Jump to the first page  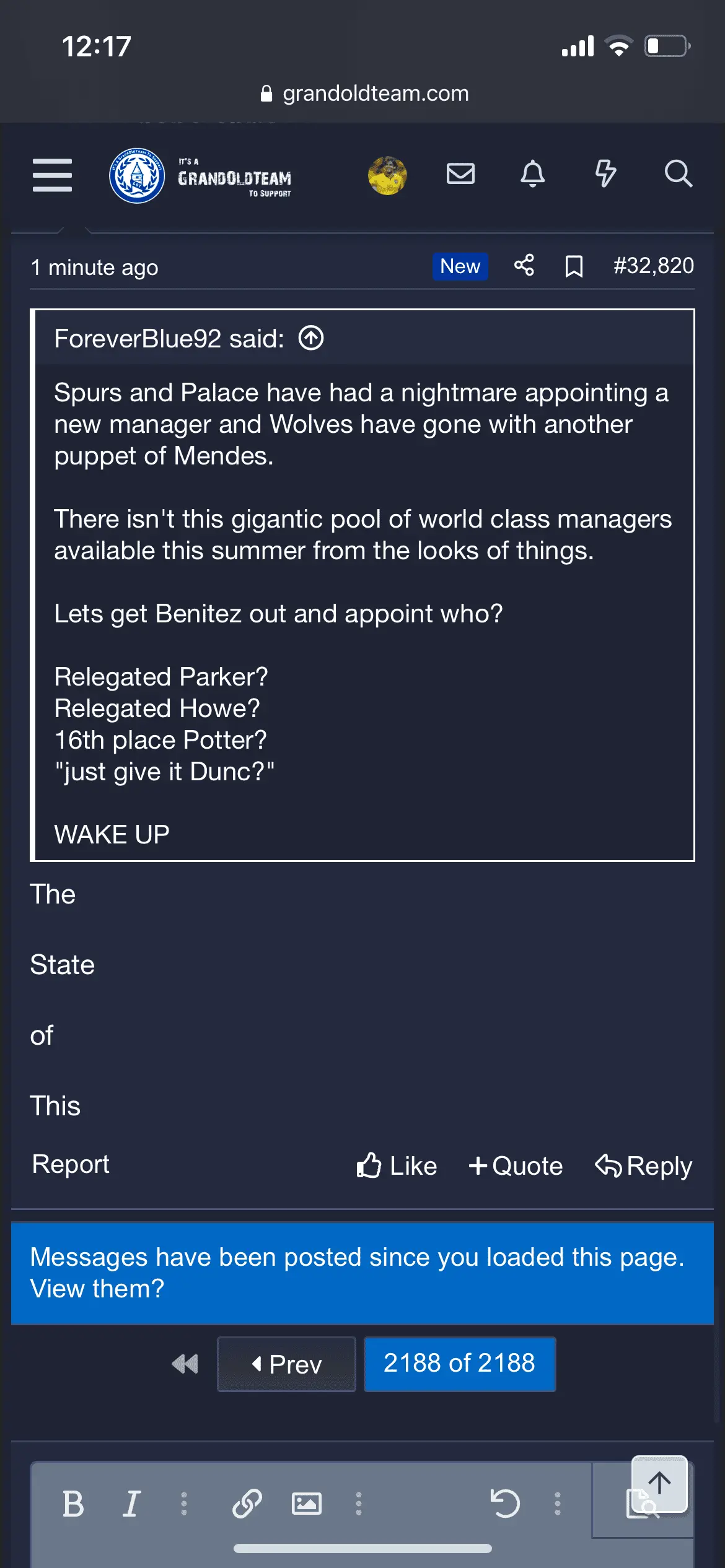click(185, 1364)
